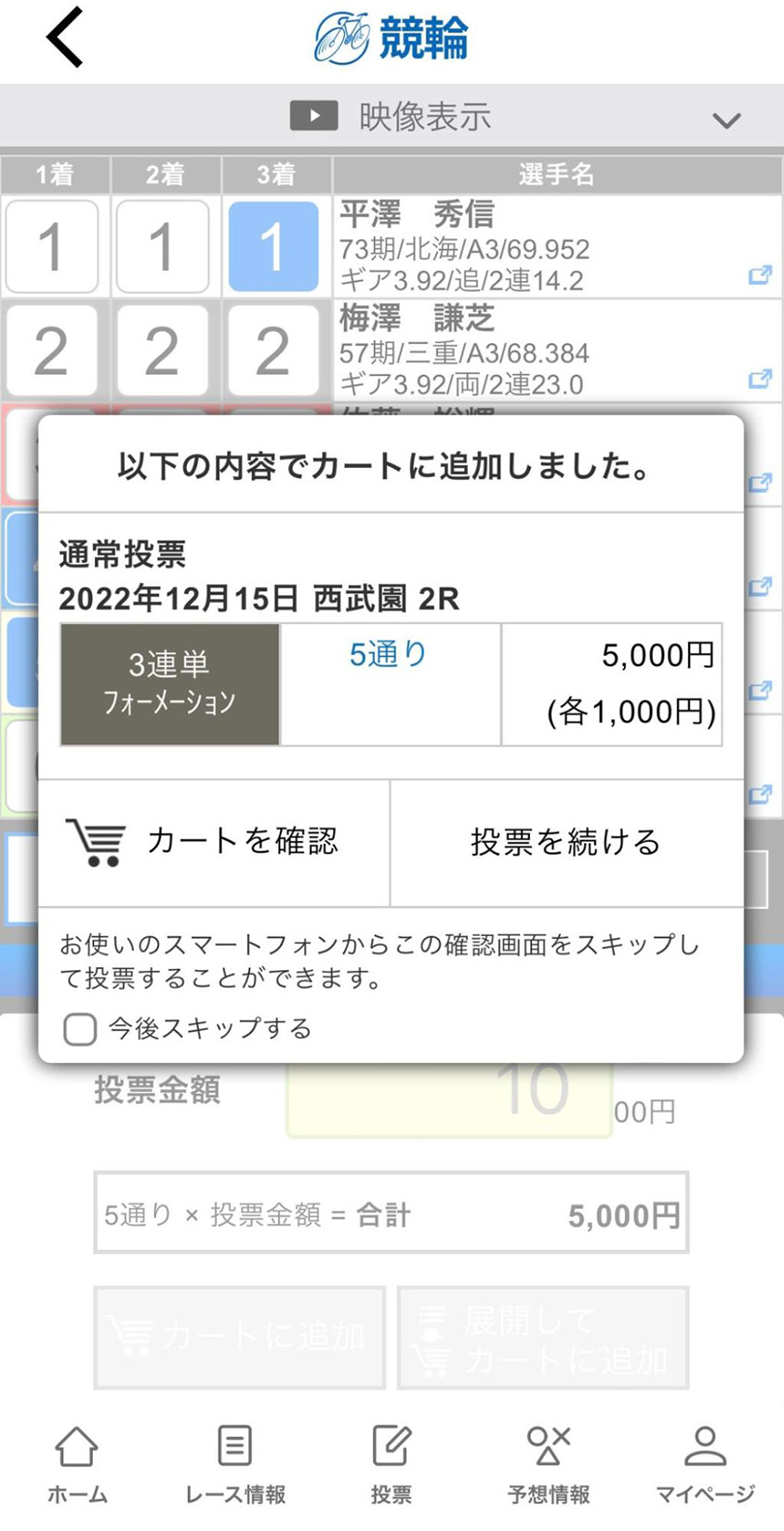Go back with the top-left arrow
The image size is (784, 1531).
point(65,37)
